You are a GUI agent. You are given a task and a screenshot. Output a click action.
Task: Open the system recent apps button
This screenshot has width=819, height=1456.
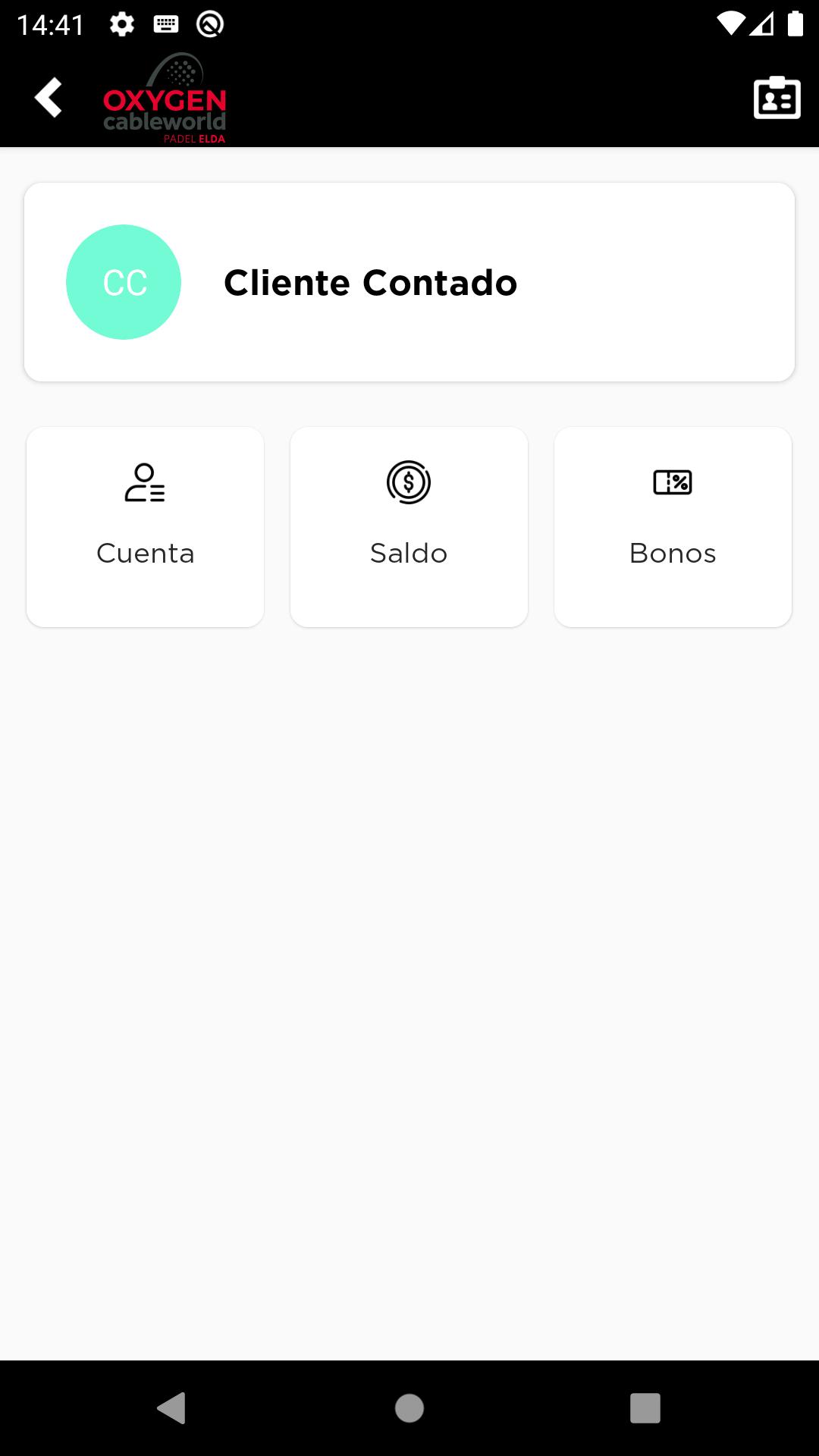pyautogui.click(x=645, y=1408)
